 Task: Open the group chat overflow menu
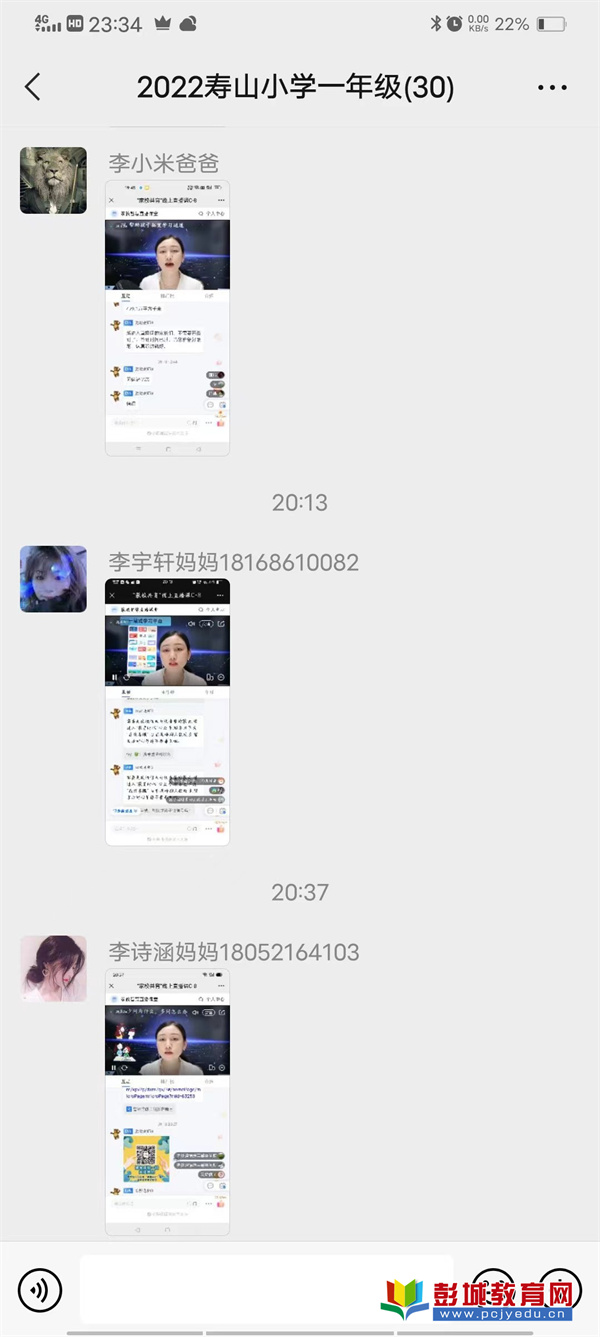[552, 88]
